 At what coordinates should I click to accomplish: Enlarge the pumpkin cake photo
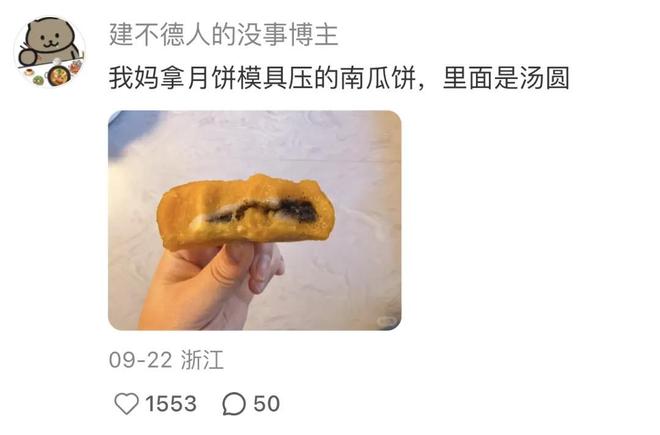[254, 220]
